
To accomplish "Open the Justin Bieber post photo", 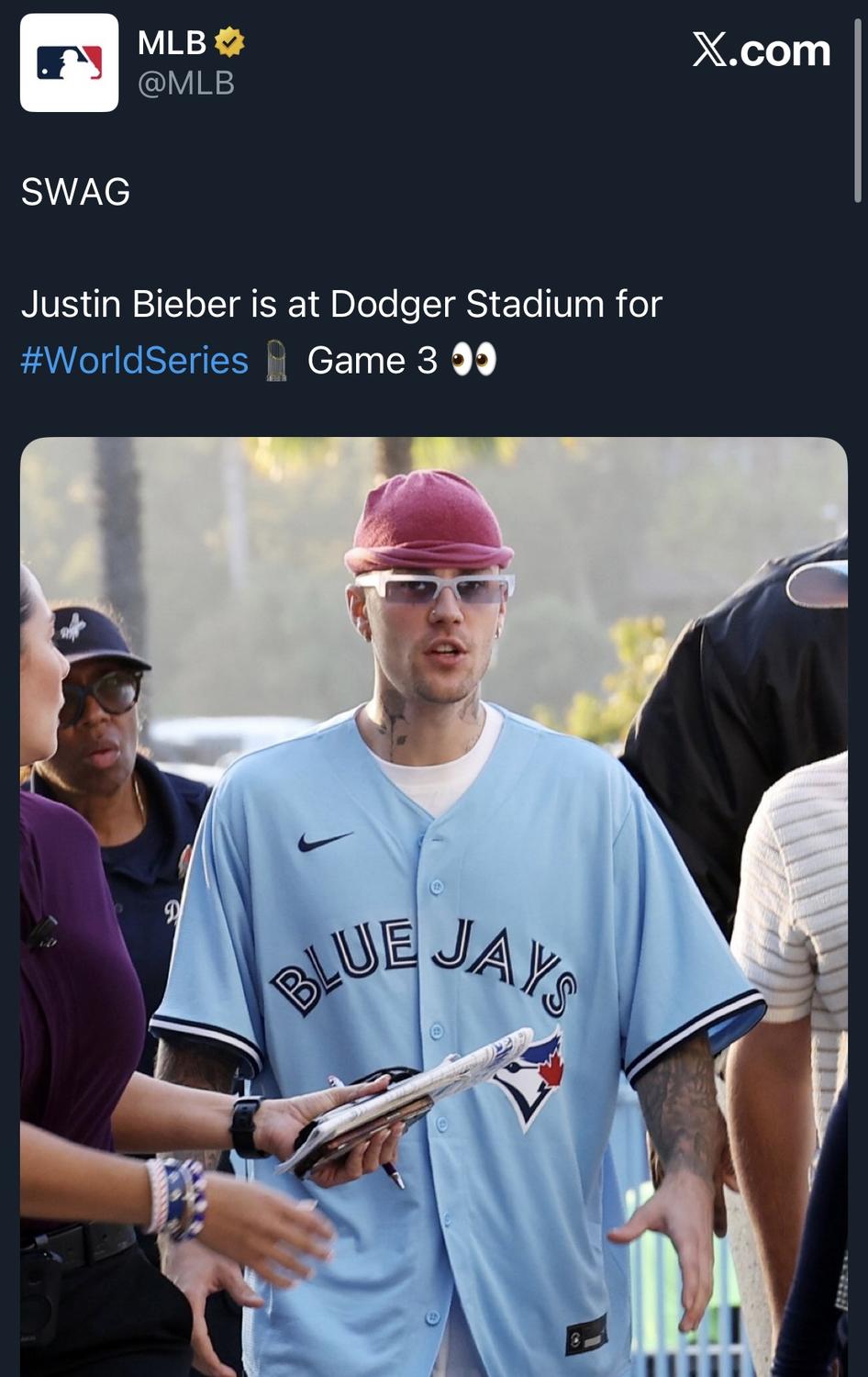I will (434, 906).
